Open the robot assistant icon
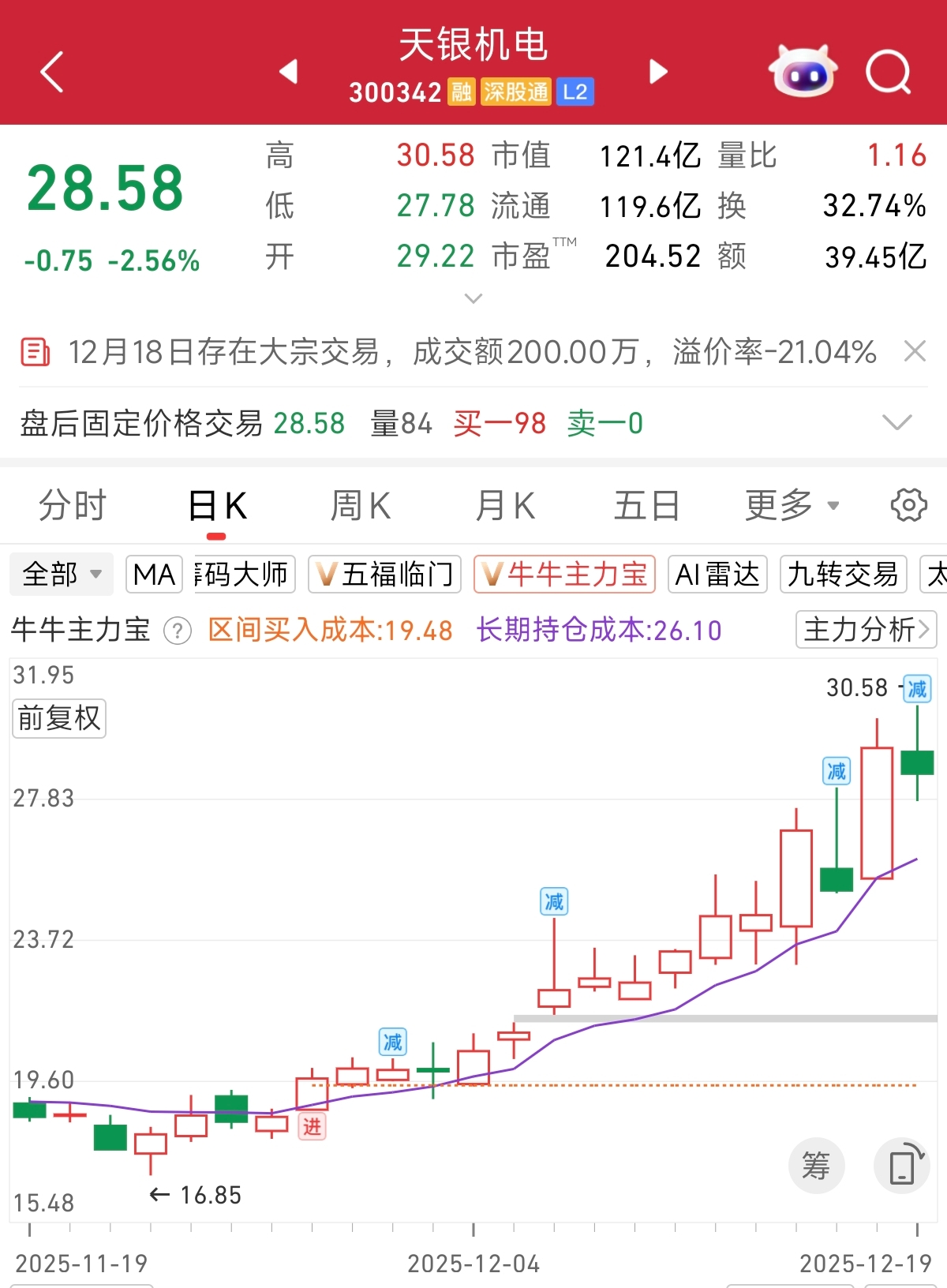The image size is (947, 1288). pos(803,73)
